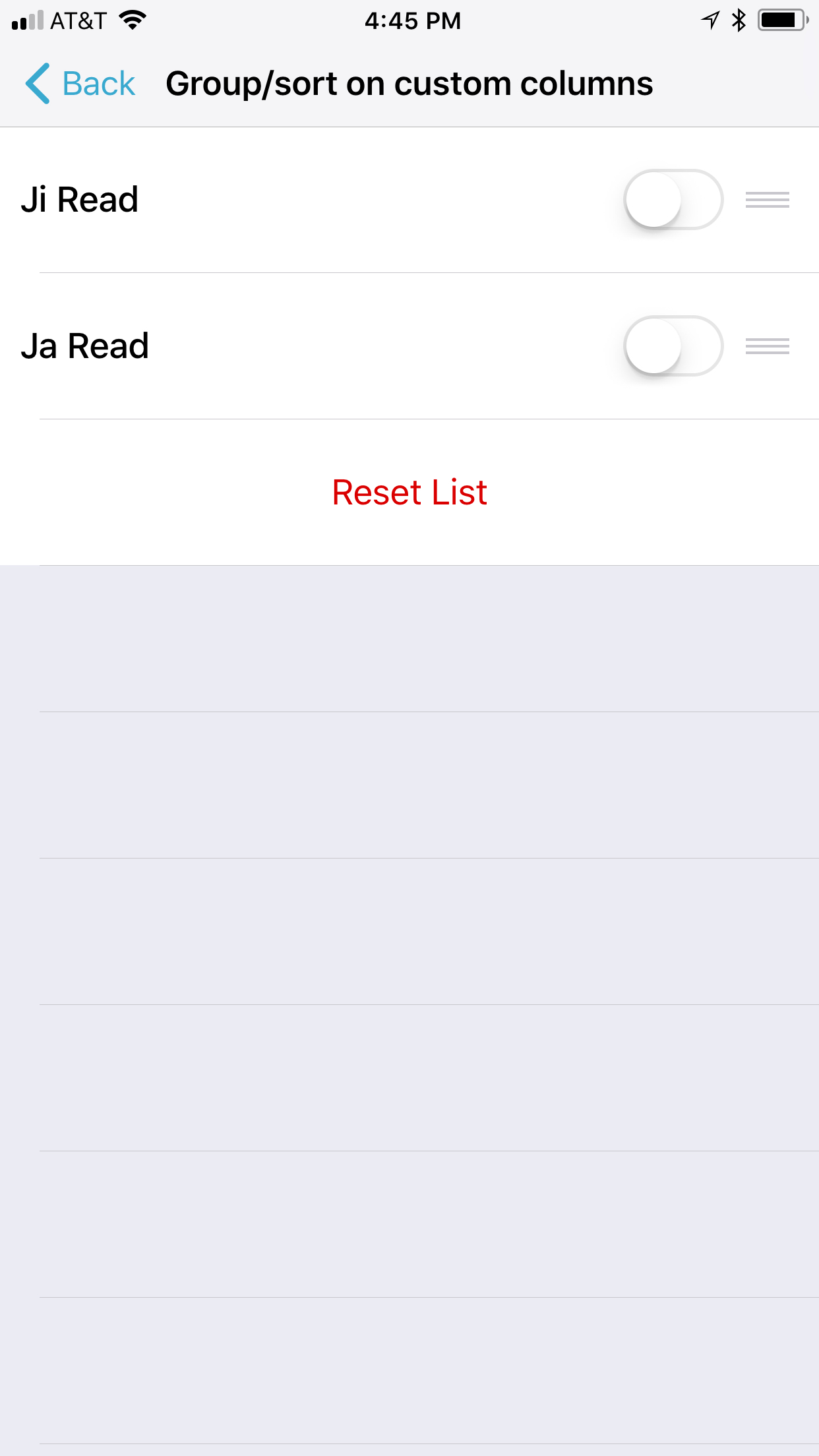Go back to the previous screen

point(80,84)
